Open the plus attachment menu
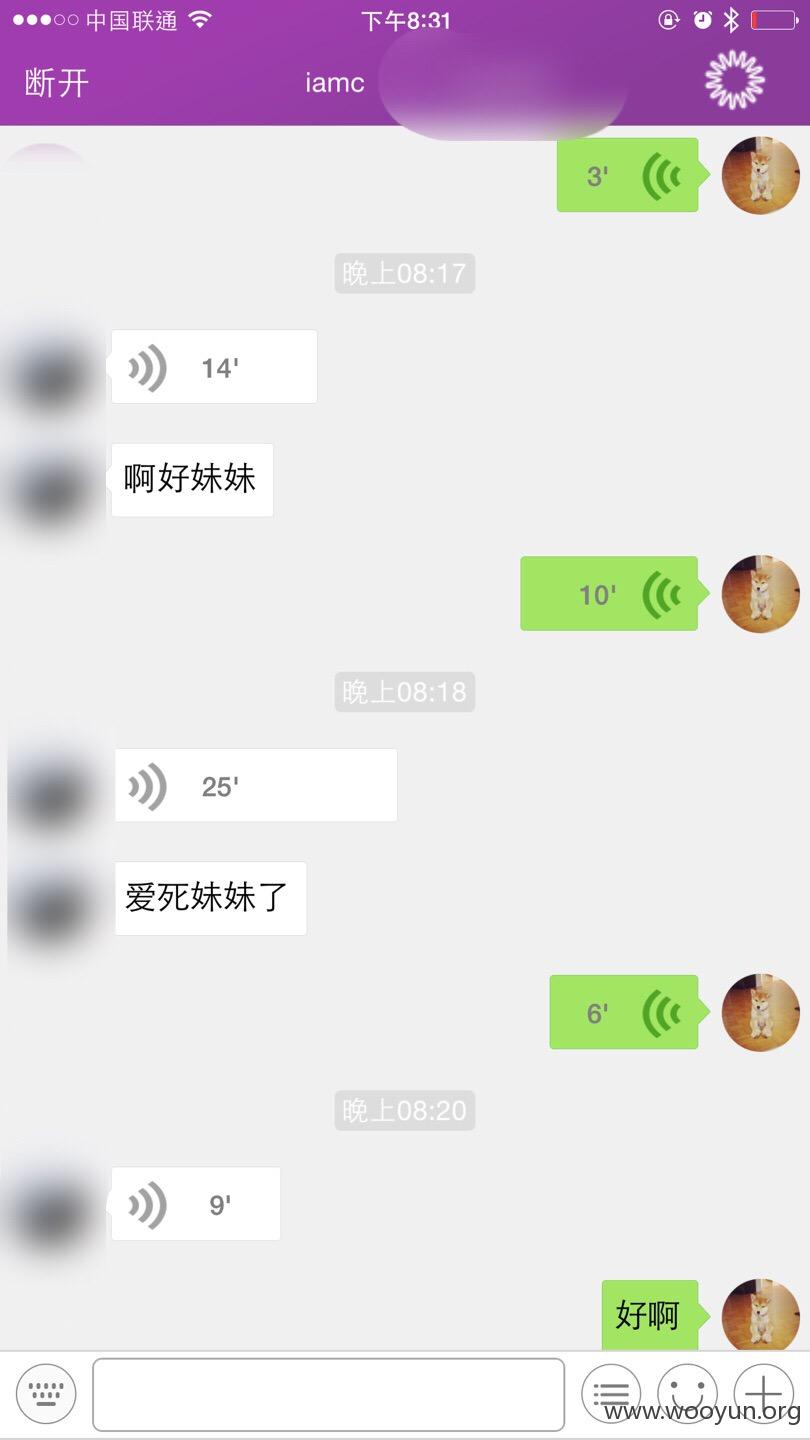The height and width of the screenshot is (1440, 810). [763, 1393]
